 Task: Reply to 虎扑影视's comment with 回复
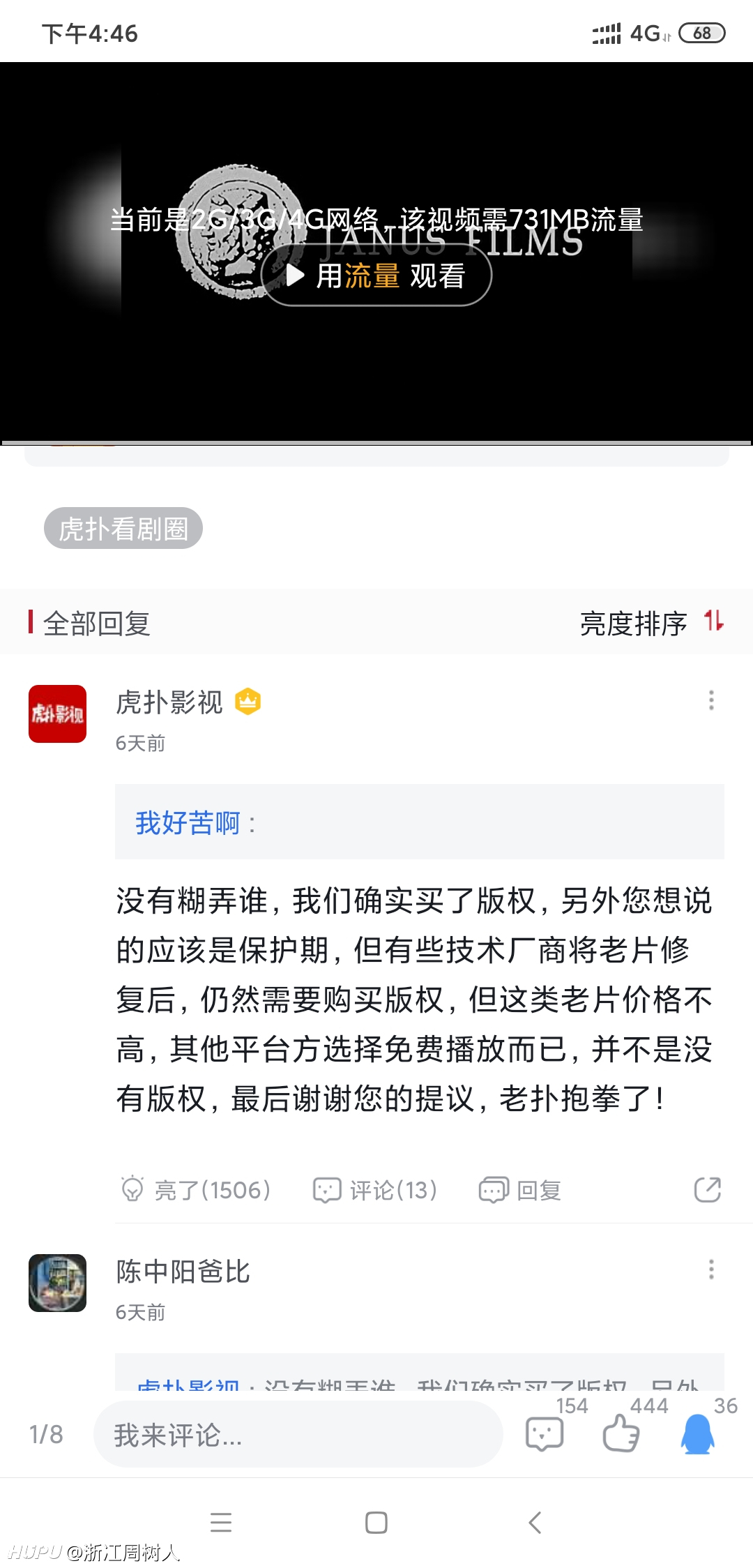pyautogui.click(x=520, y=1190)
